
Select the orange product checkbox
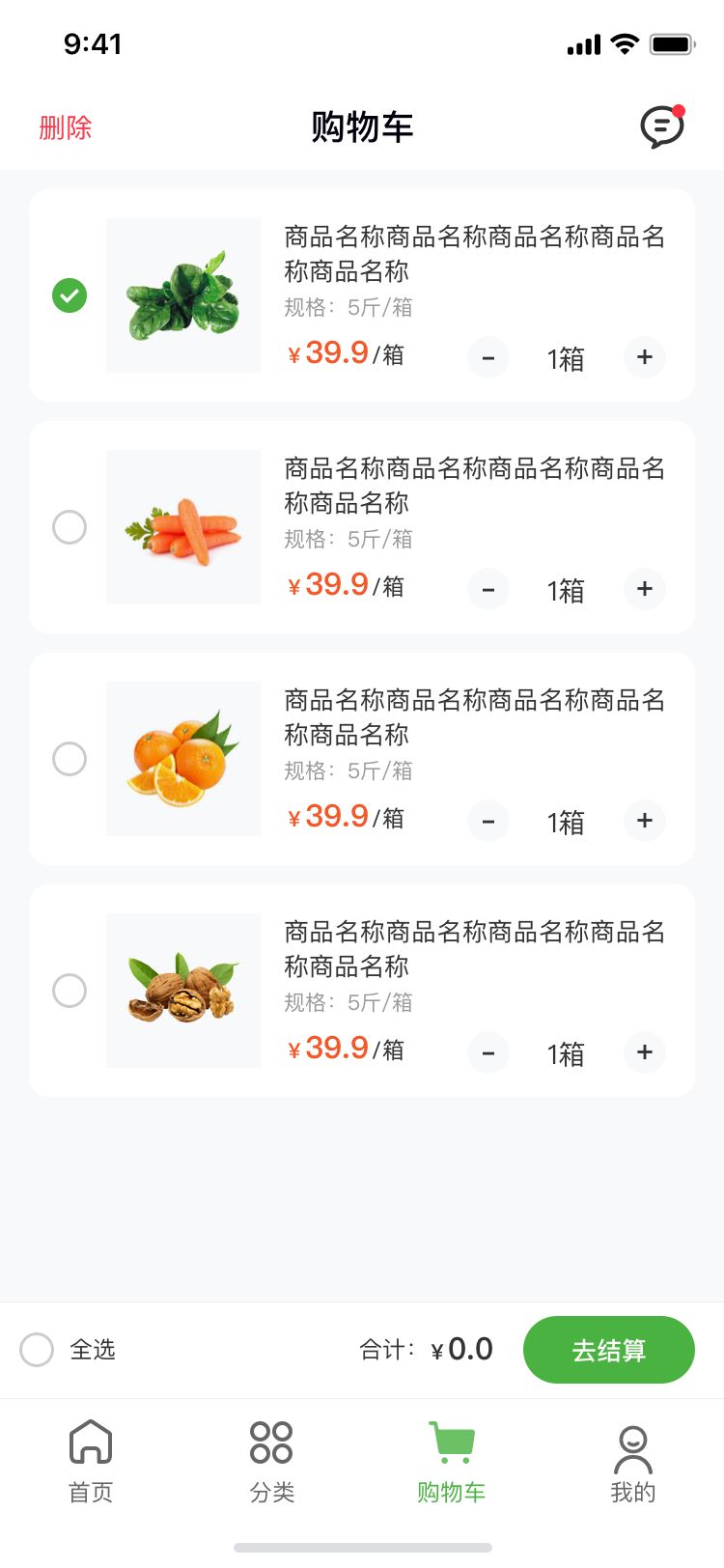click(x=70, y=759)
